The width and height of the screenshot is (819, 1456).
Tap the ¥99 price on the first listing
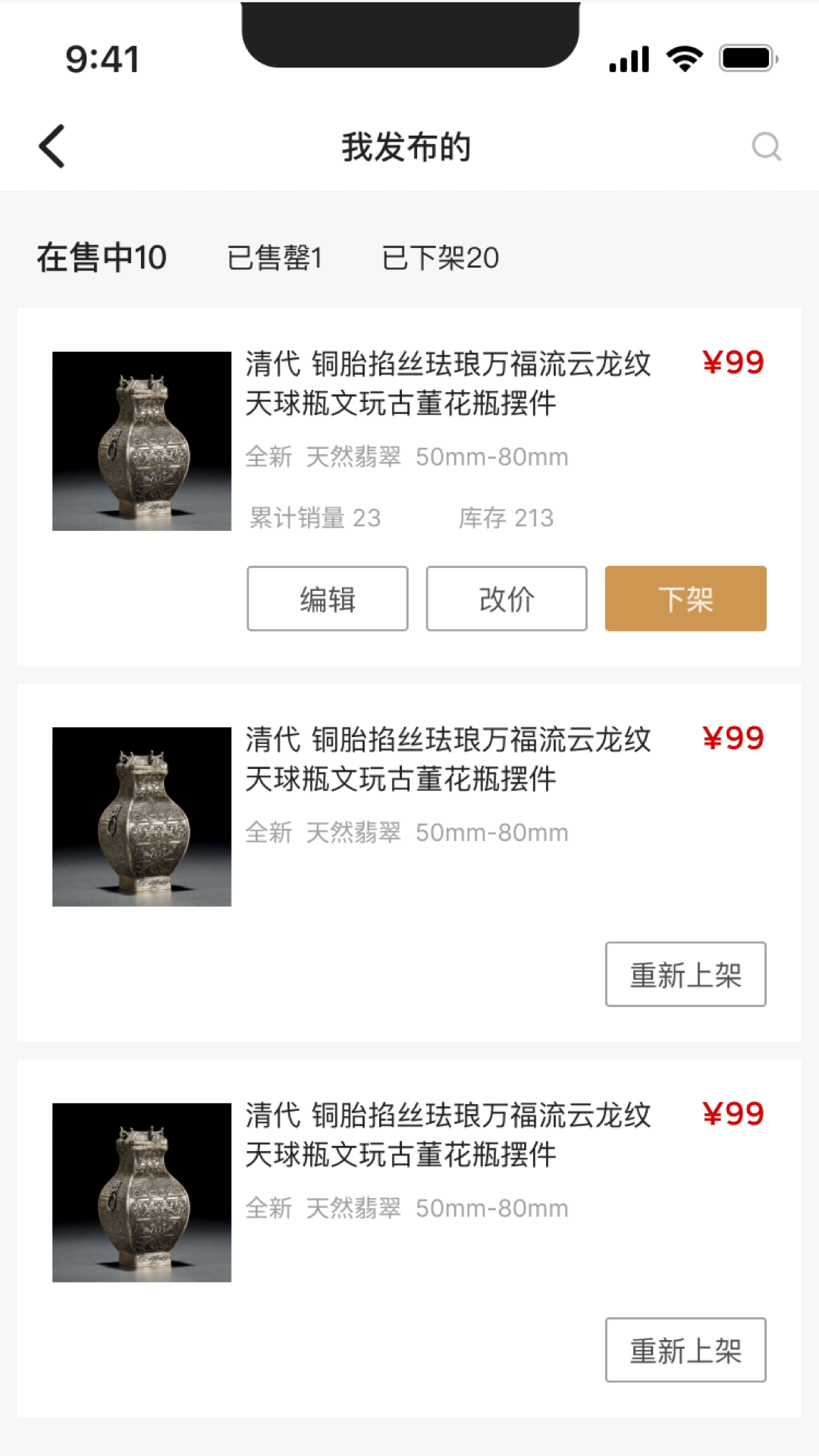(733, 362)
